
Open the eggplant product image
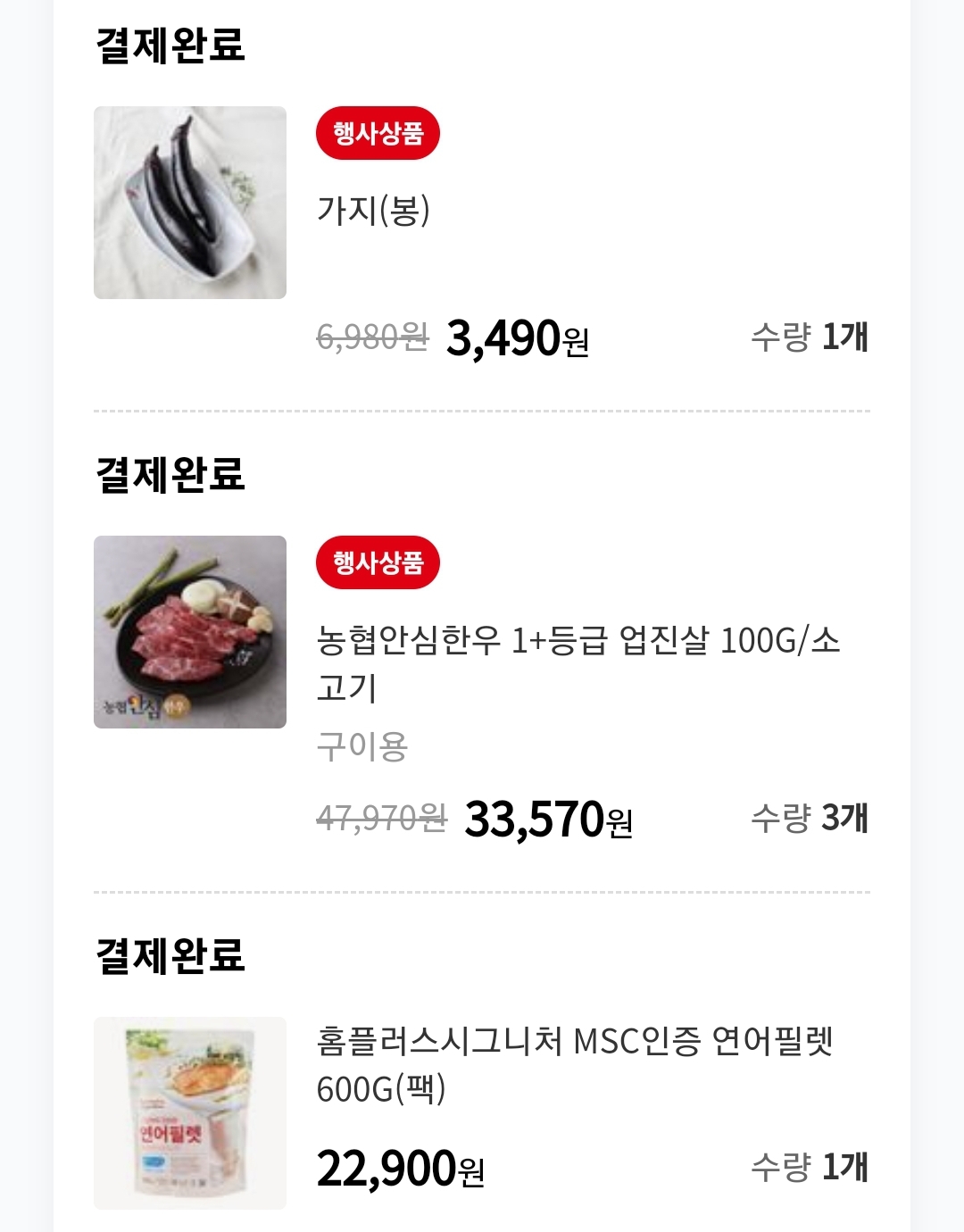189,200
